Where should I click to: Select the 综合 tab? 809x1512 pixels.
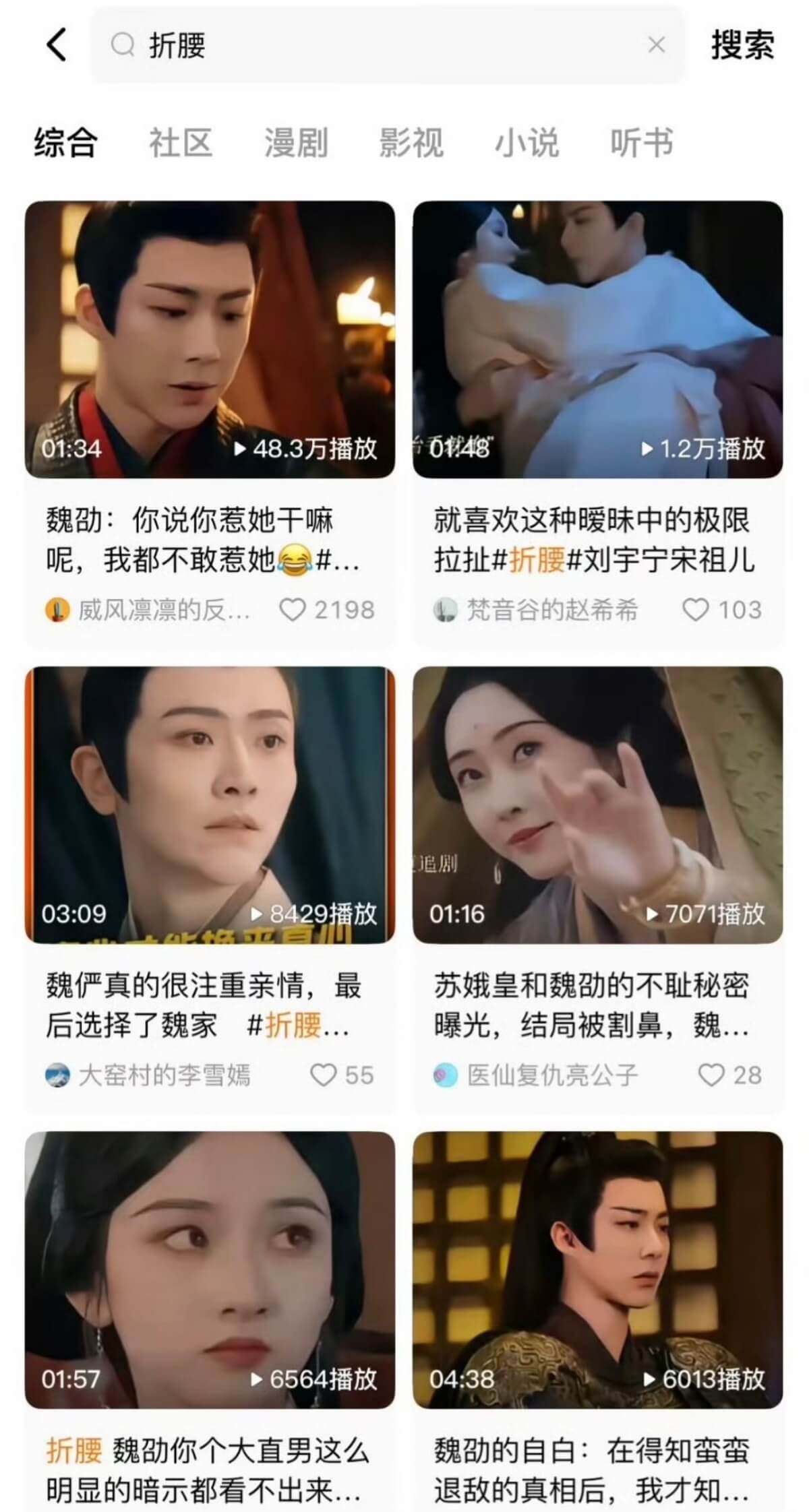pyautogui.click(x=65, y=143)
